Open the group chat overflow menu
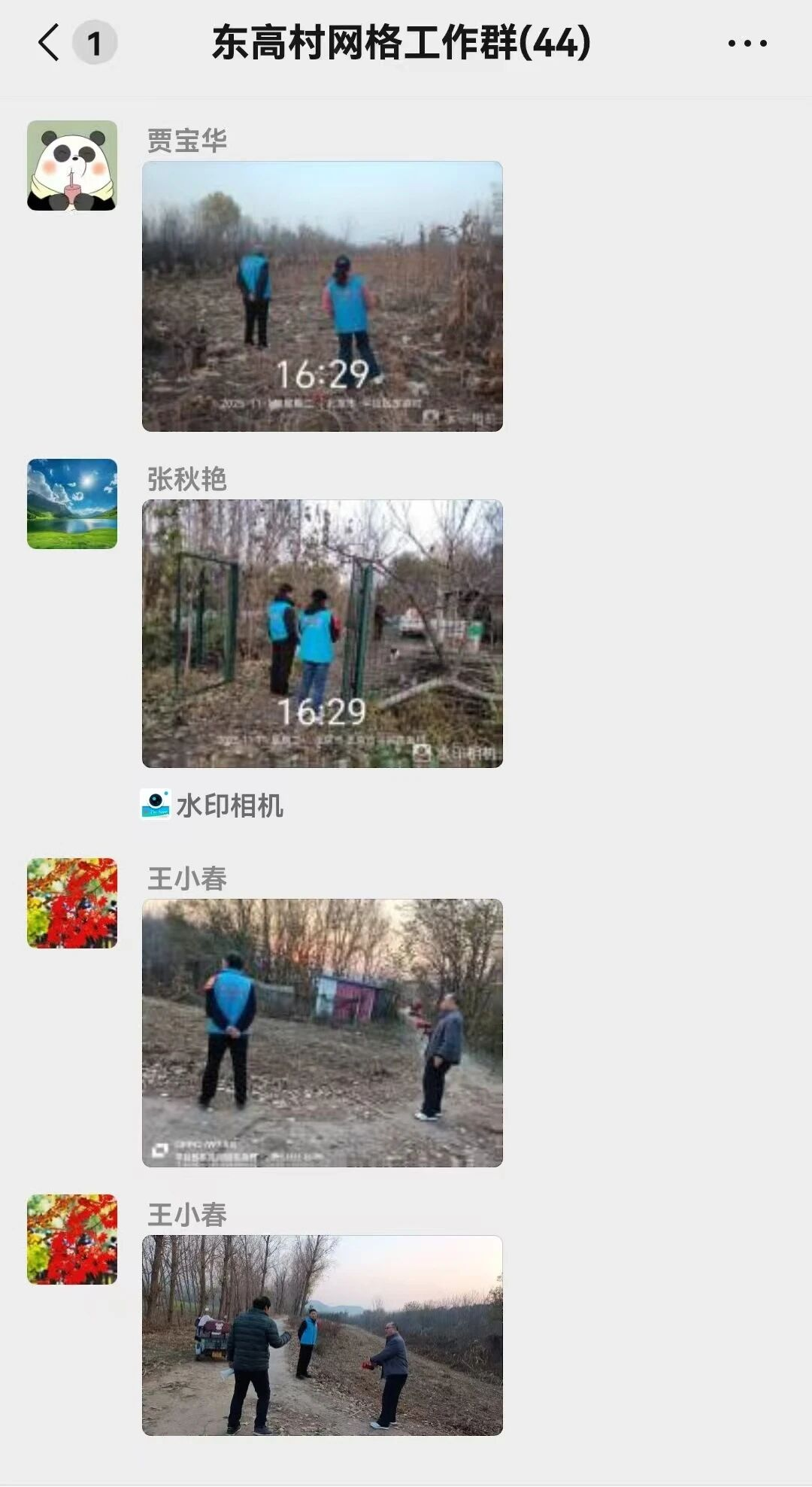 pos(747,43)
